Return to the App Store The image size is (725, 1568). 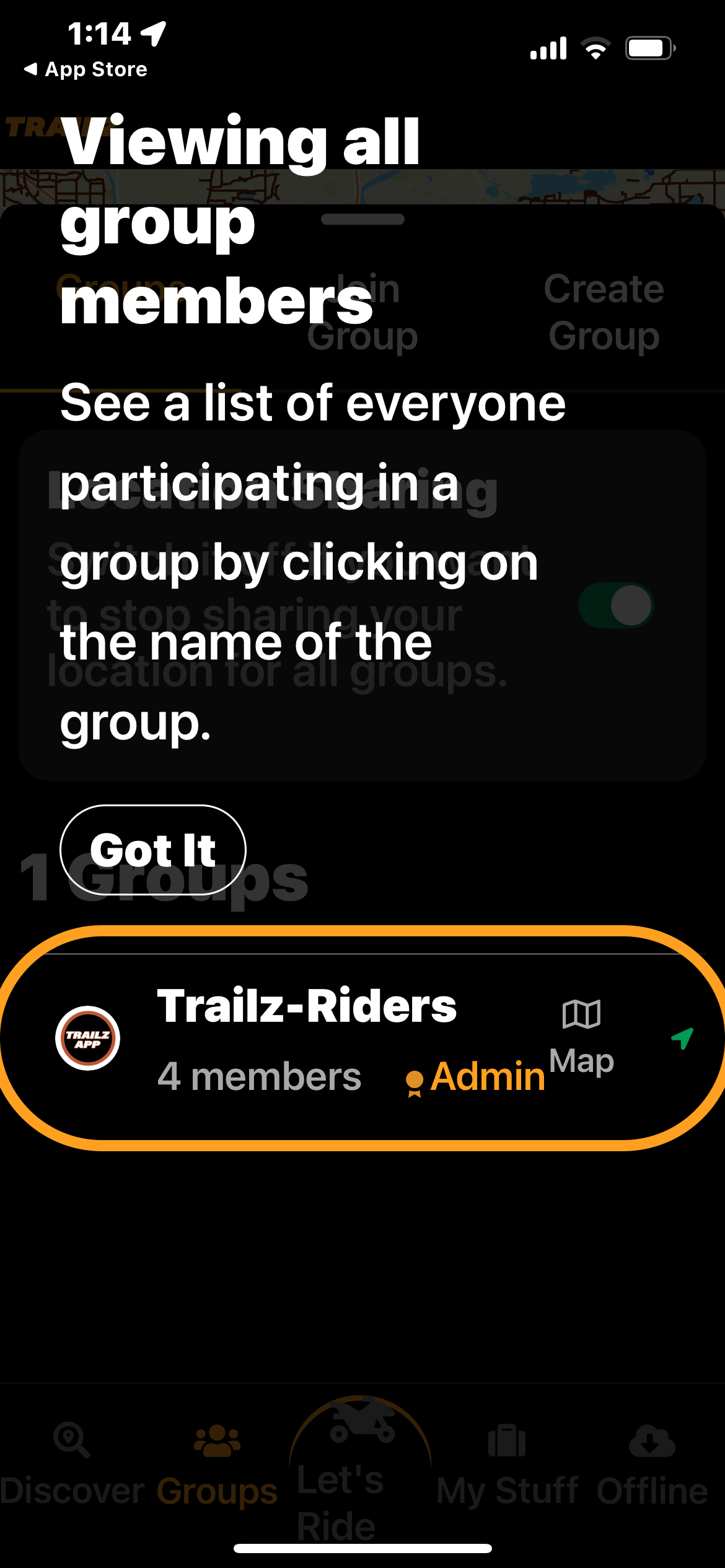coord(86,69)
